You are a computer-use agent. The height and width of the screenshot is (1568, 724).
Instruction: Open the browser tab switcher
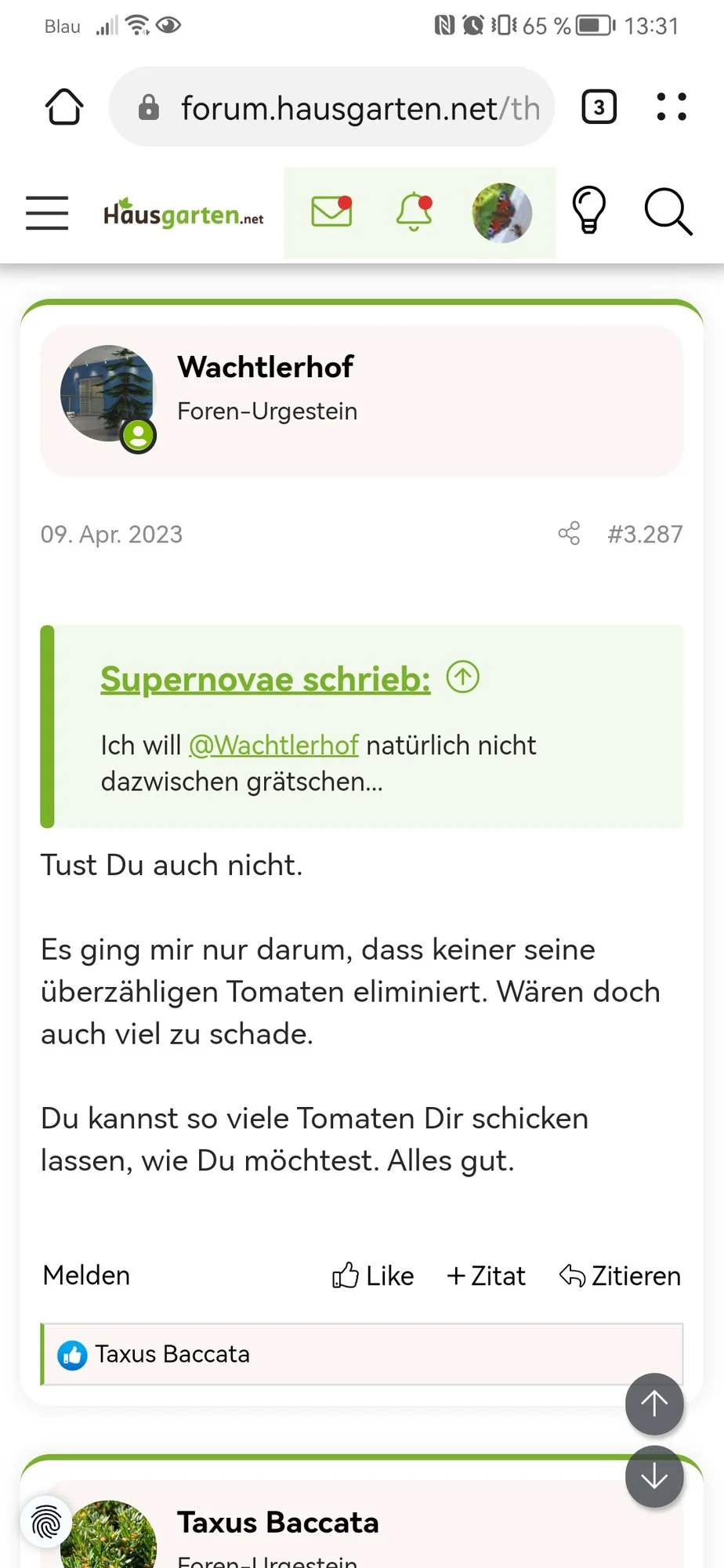[599, 107]
